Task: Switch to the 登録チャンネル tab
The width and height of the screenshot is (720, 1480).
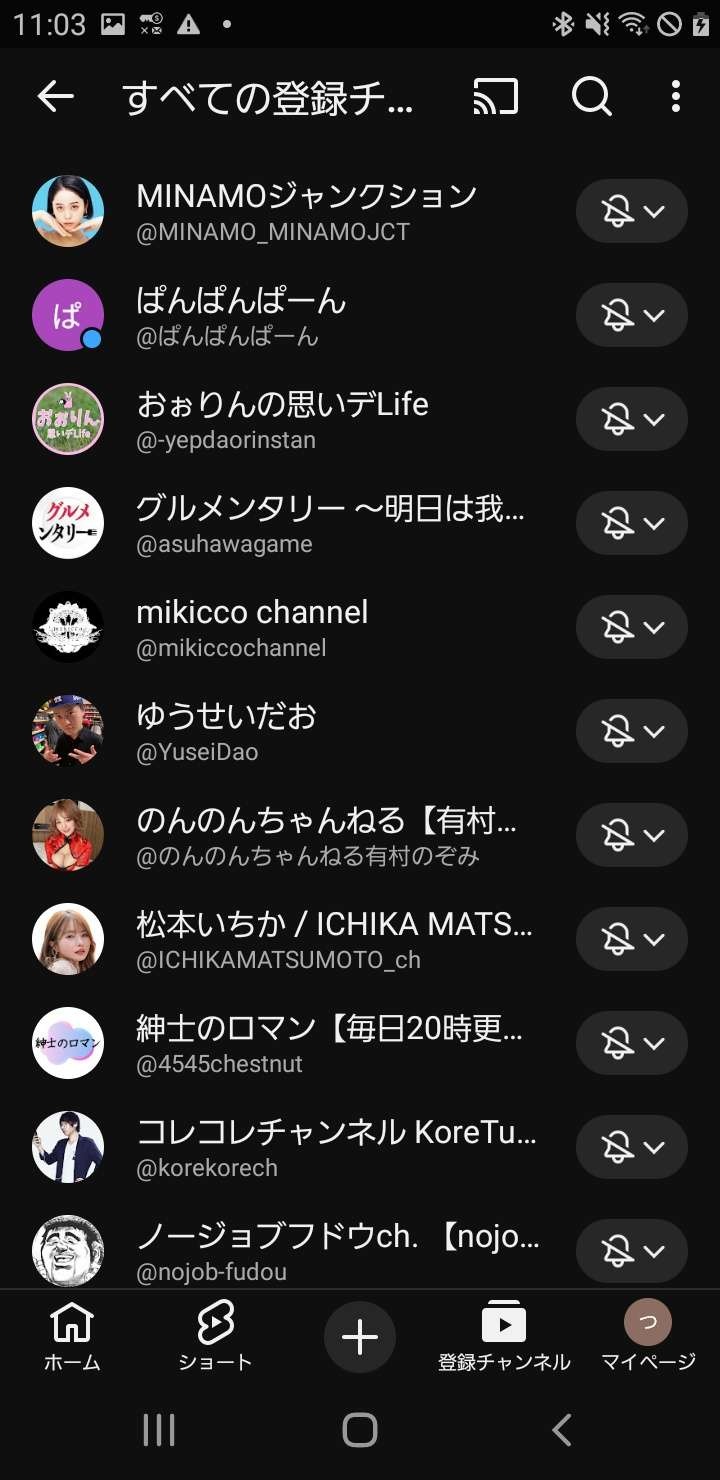Action: coord(504,1337)
